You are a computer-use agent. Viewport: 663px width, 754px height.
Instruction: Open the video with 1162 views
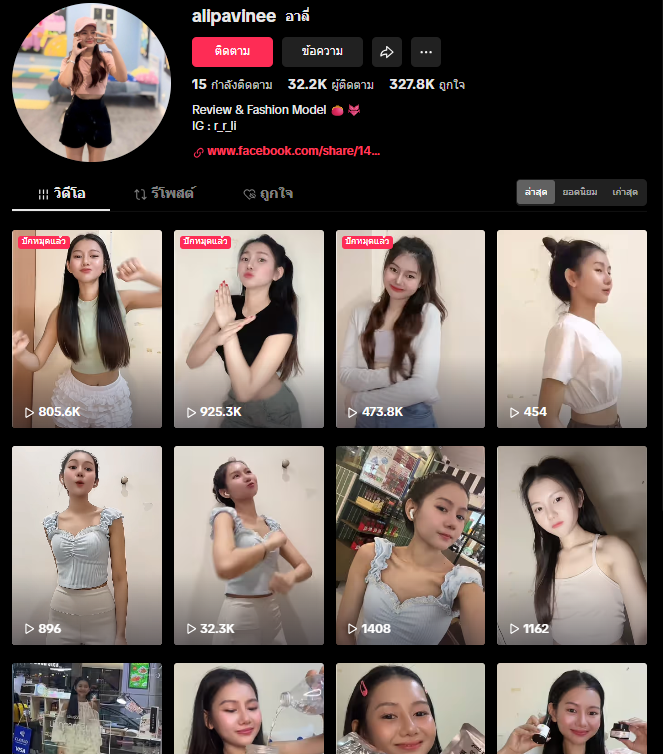pyautogui.click(x=572, y=545)
